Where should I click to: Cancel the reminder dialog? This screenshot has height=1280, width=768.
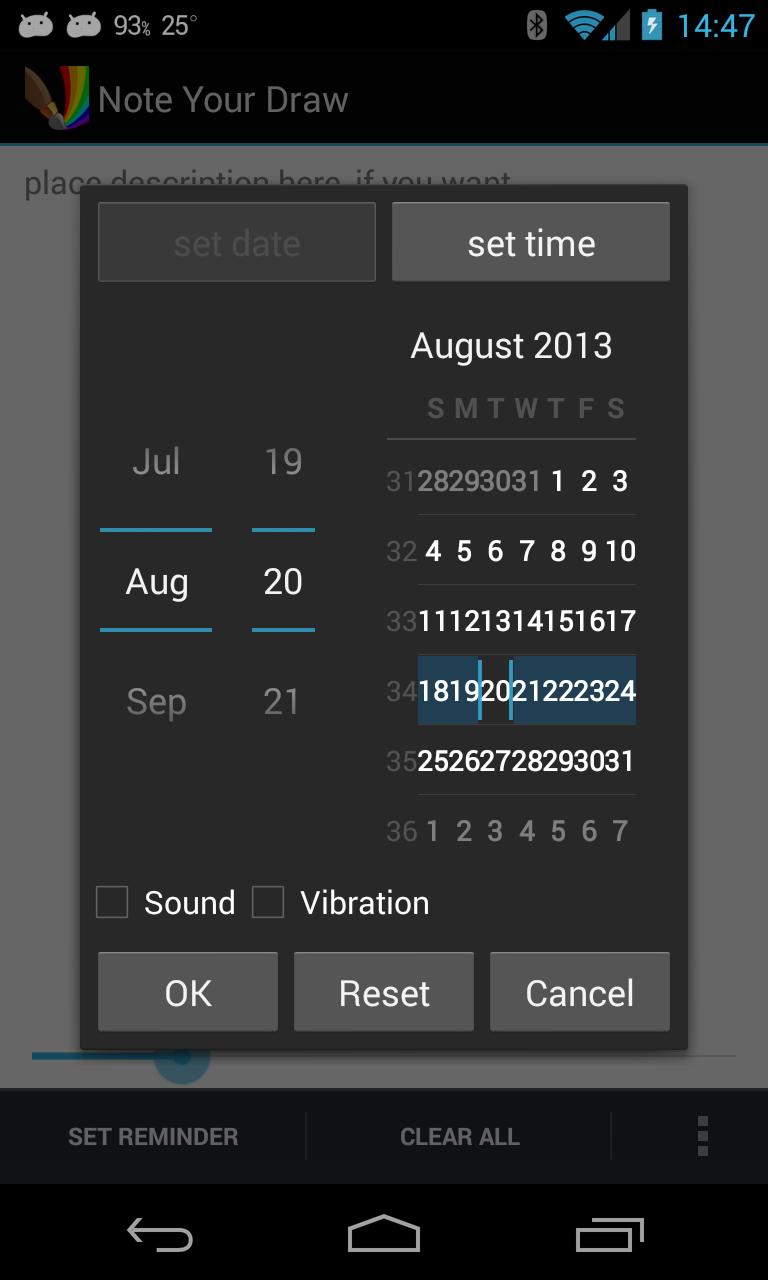(579, 992)
